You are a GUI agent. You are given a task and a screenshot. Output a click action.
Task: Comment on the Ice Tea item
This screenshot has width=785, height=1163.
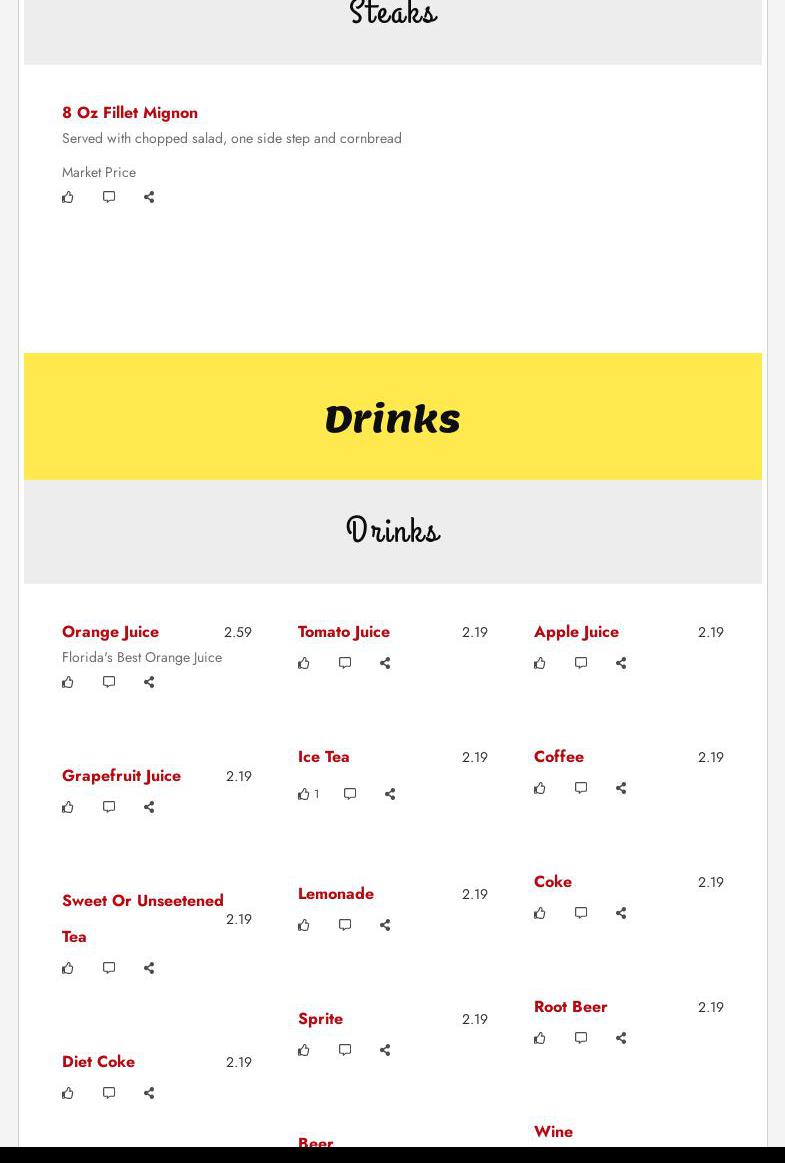350,794
